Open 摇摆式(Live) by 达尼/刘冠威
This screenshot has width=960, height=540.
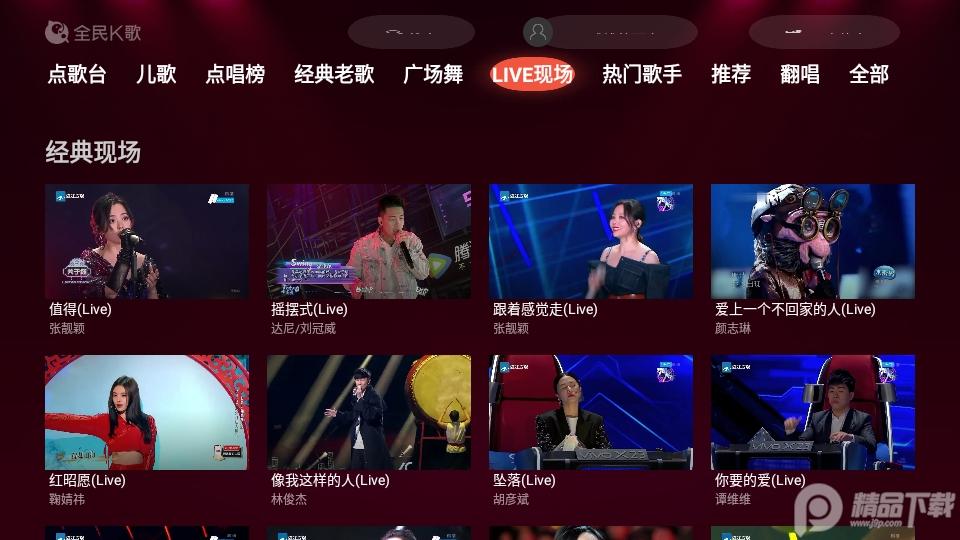[369, 241]
